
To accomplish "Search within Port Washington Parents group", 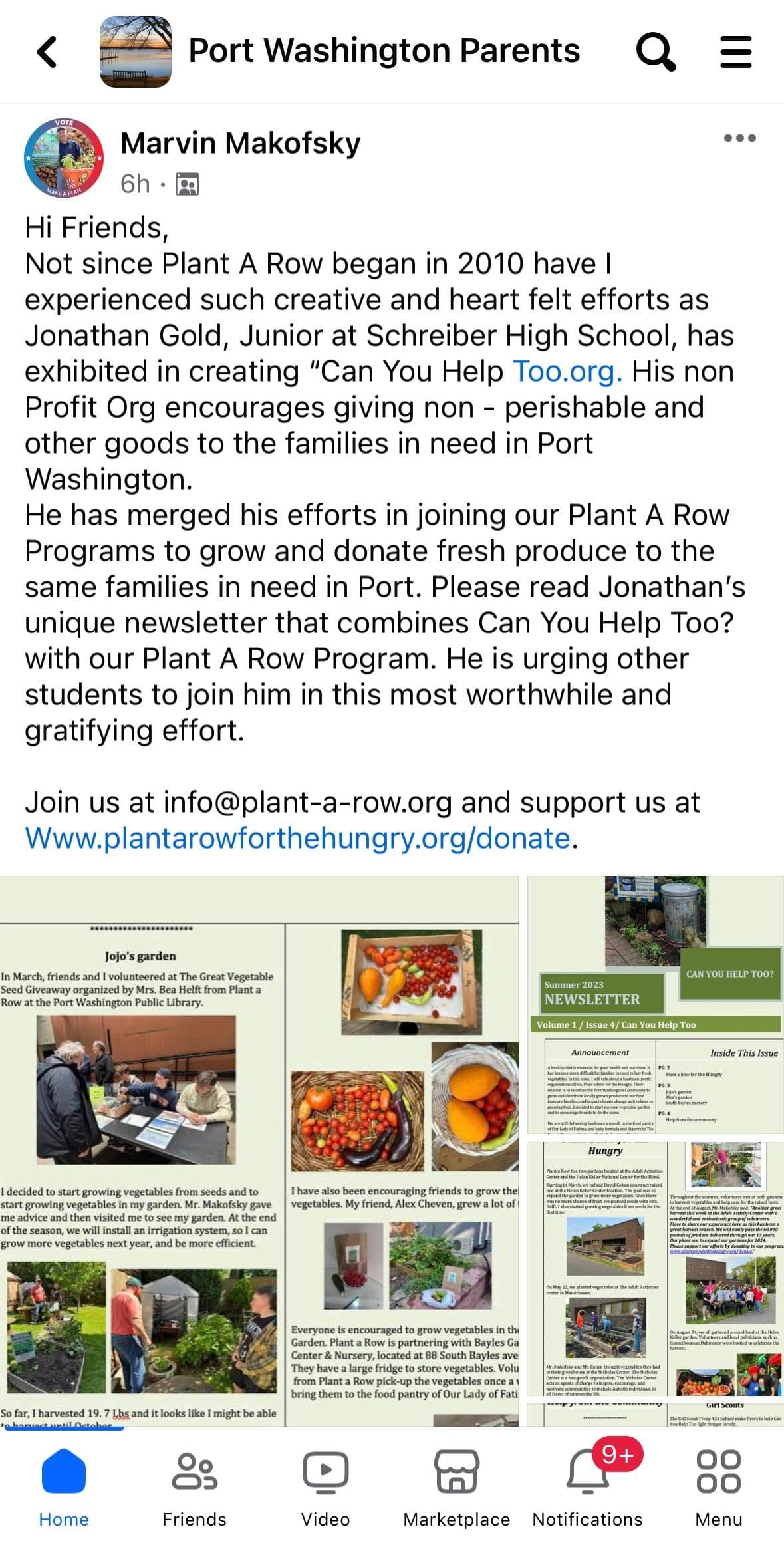I will coord(655,52).
